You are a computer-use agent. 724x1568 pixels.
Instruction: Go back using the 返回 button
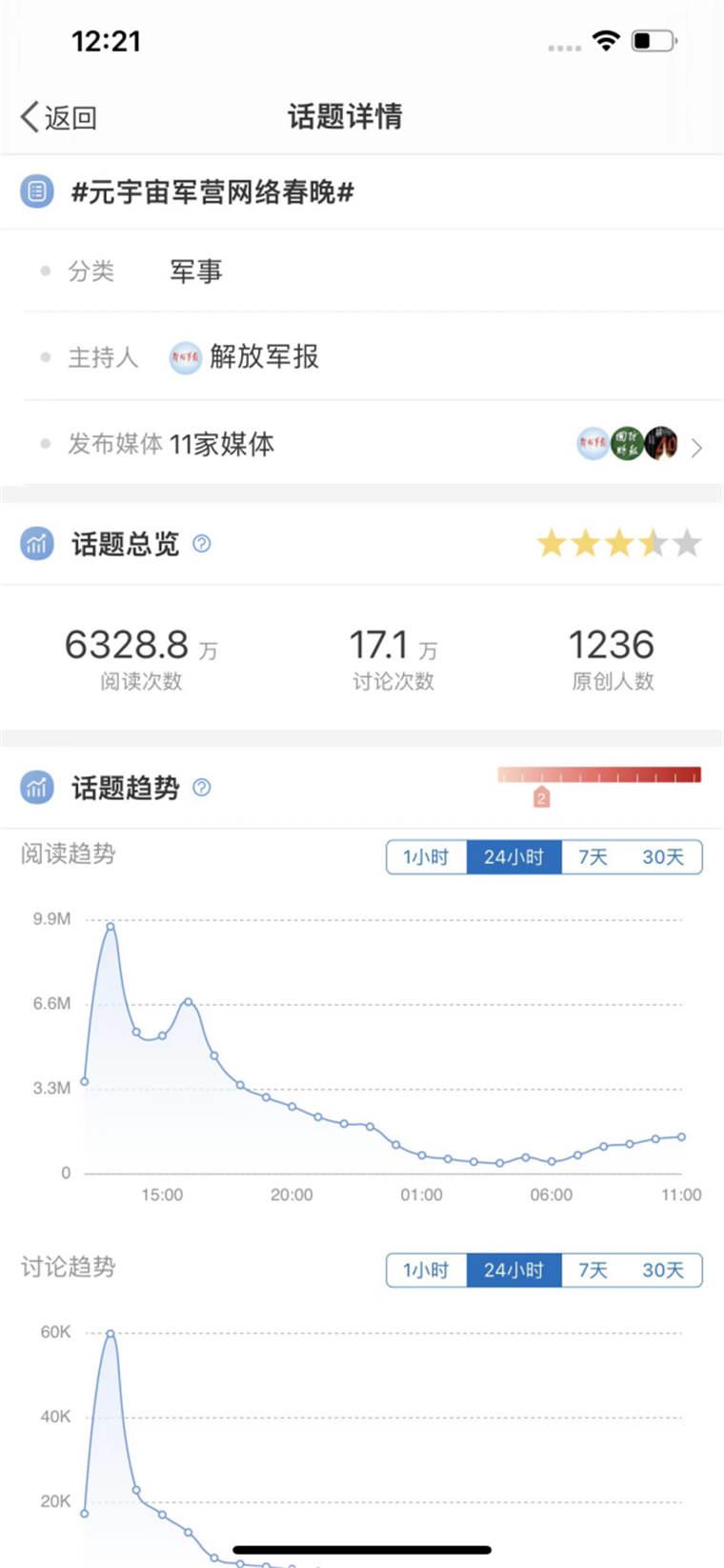point(59,117)
